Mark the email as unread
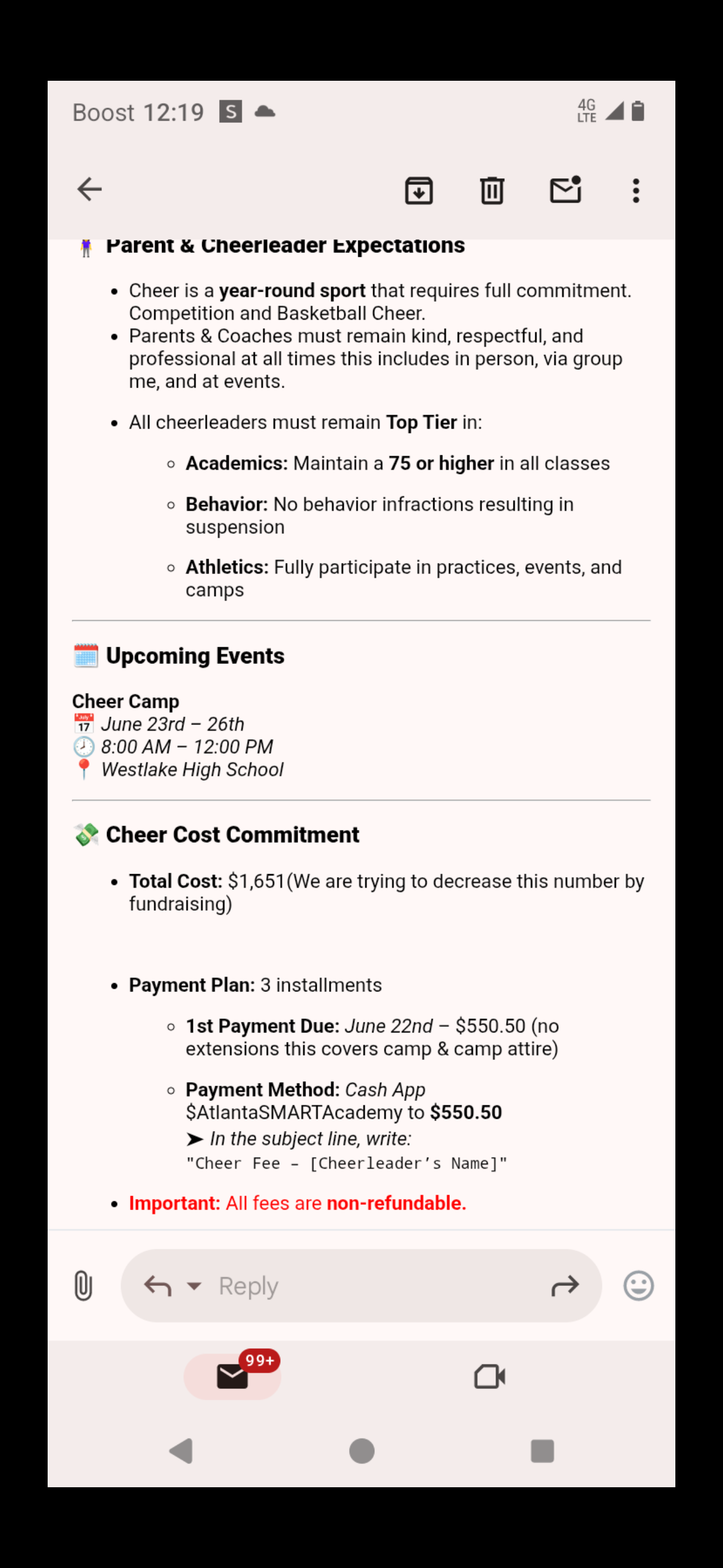 click(566, 190)
